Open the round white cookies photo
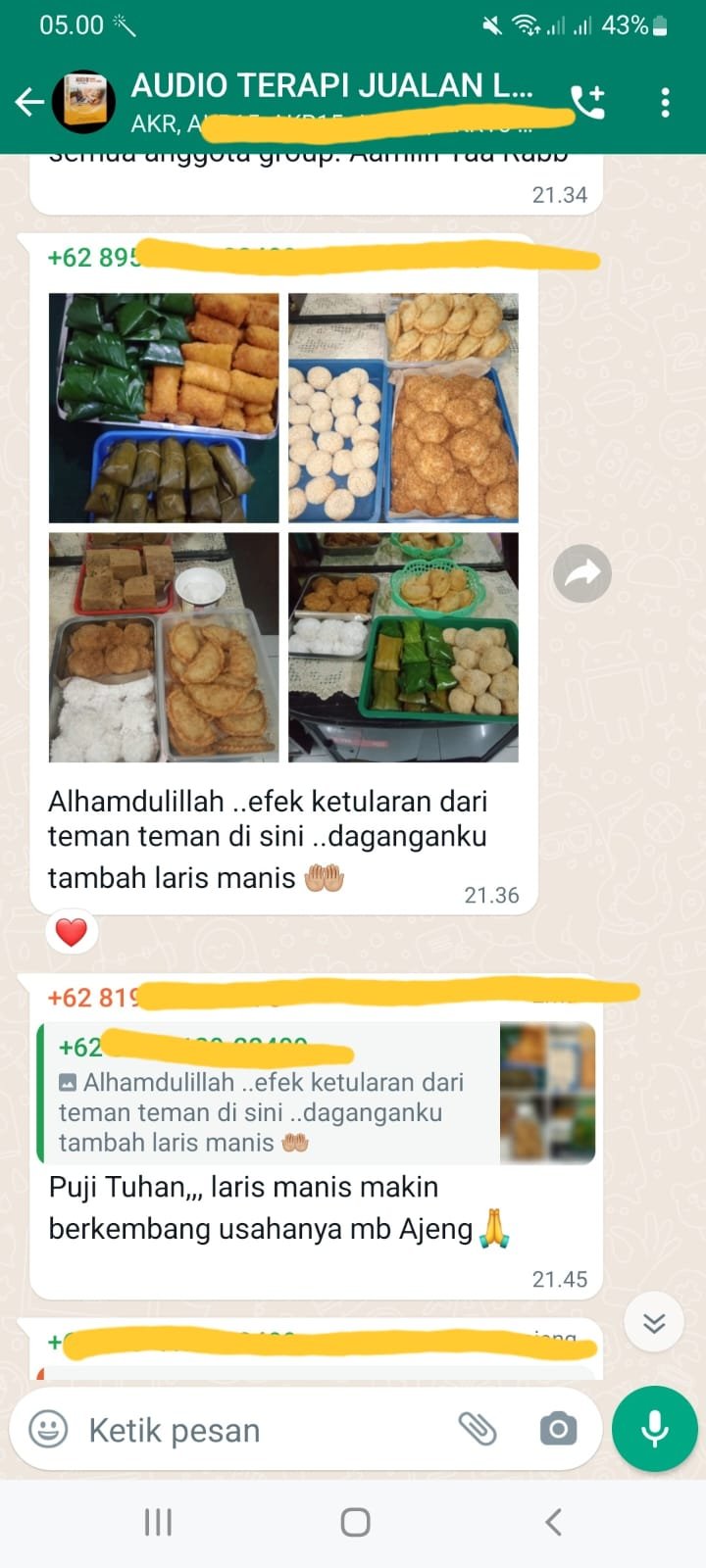The width and height of the screenshot is (706, 1568). click(x=403, y=408)
